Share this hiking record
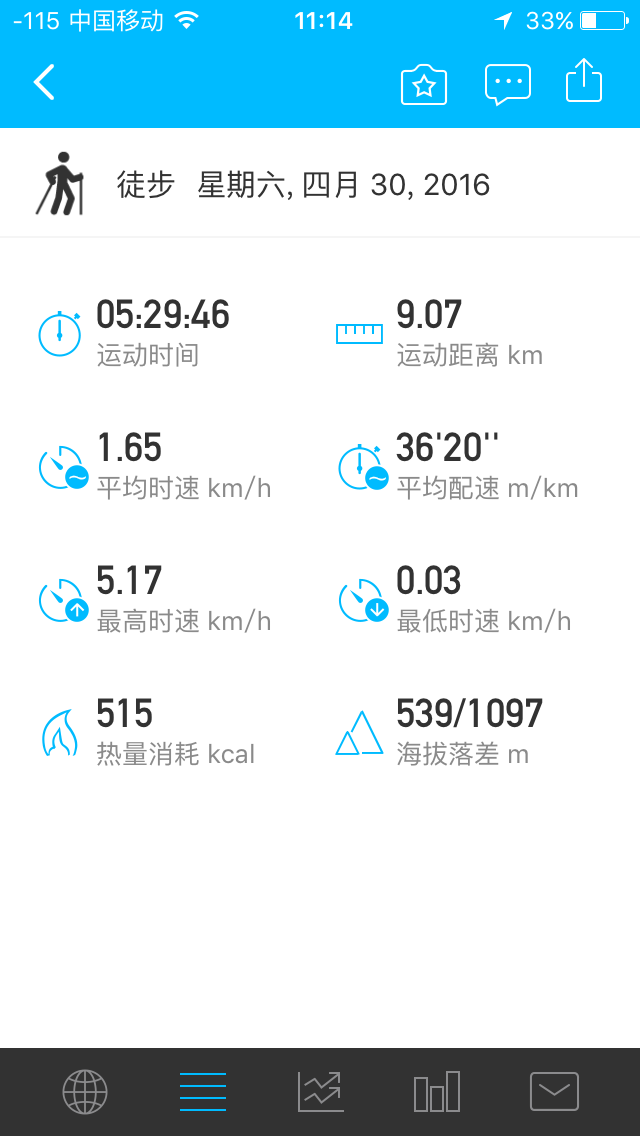The width and height of the screenshot is (640, 1136). 584,80
